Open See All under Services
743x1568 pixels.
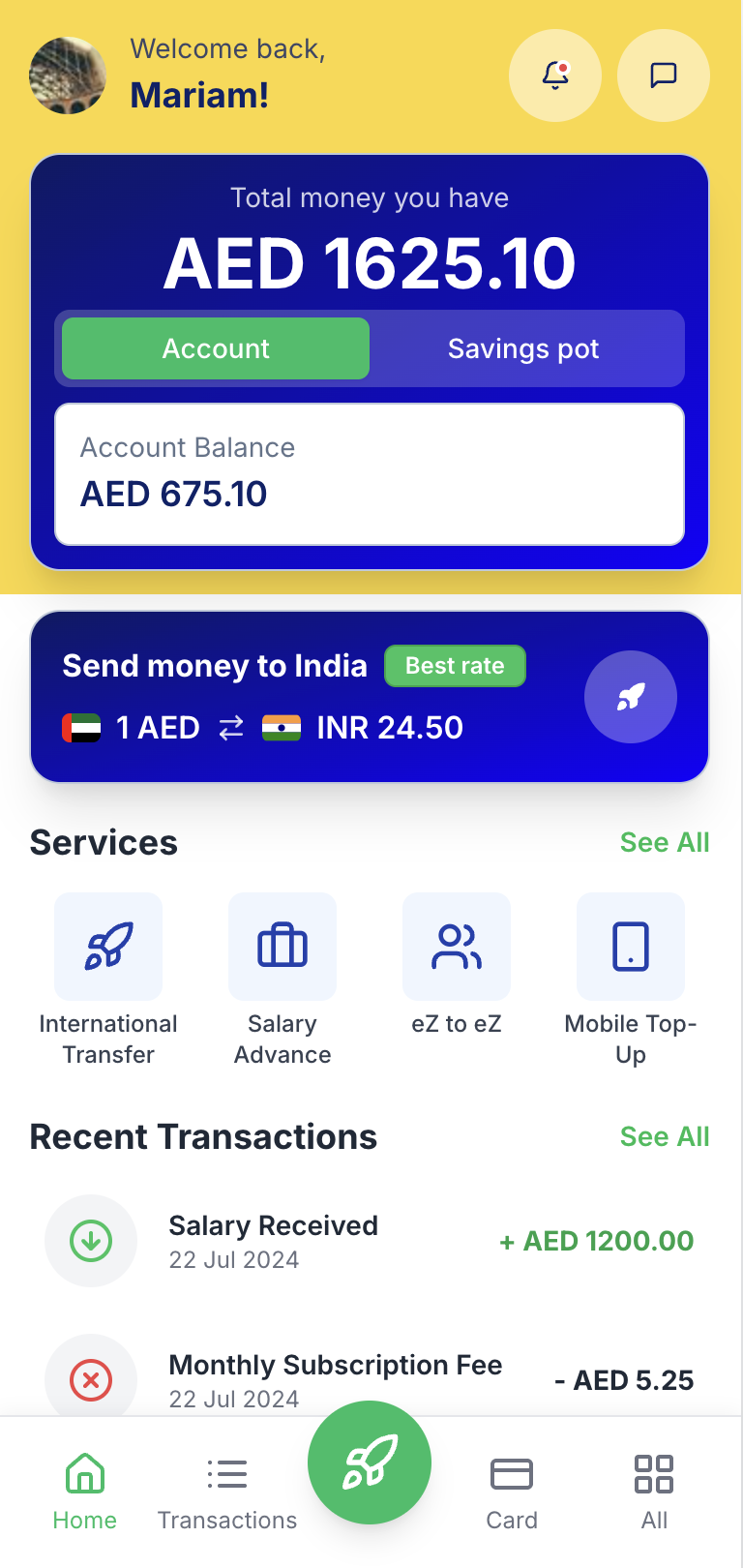664,842
